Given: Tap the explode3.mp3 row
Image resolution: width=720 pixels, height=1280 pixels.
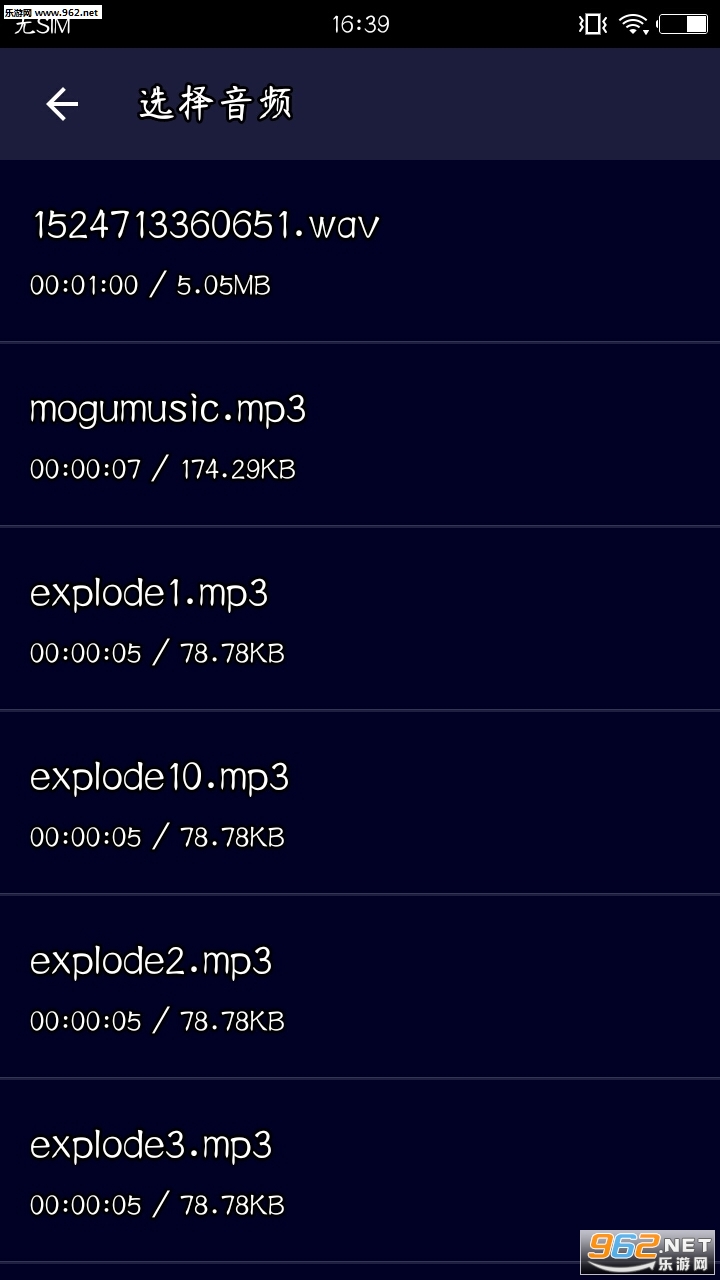Looking at the screenshot, I should click(360, 1171).
